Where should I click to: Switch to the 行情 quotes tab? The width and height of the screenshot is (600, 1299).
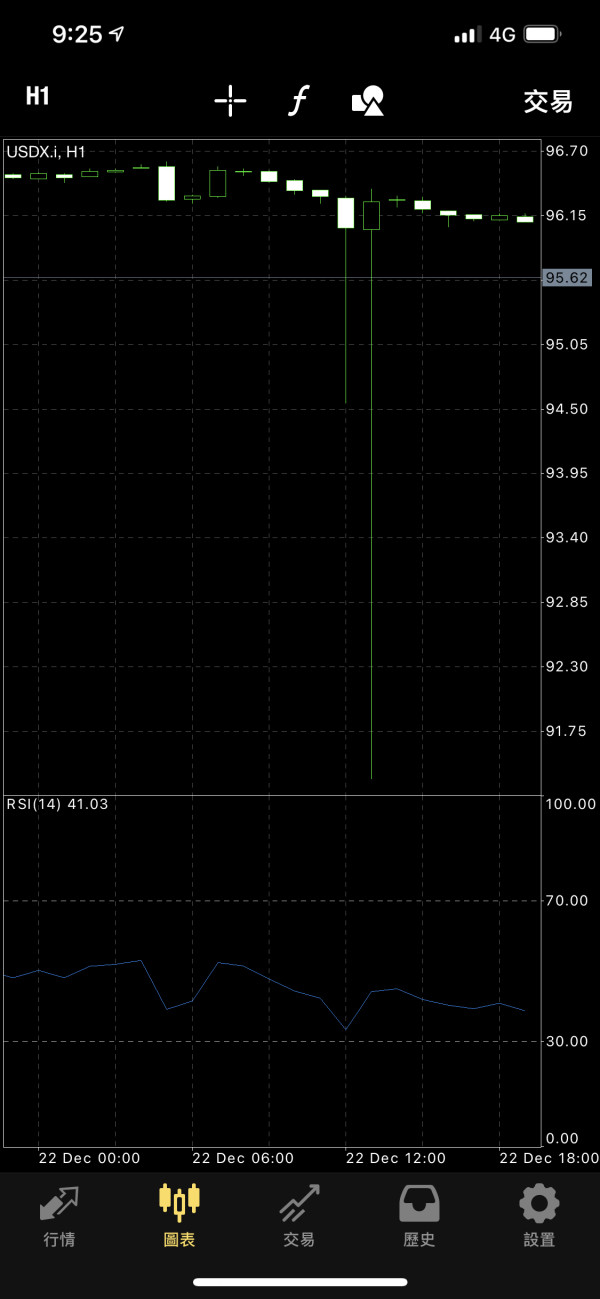tap(59, 1216)
